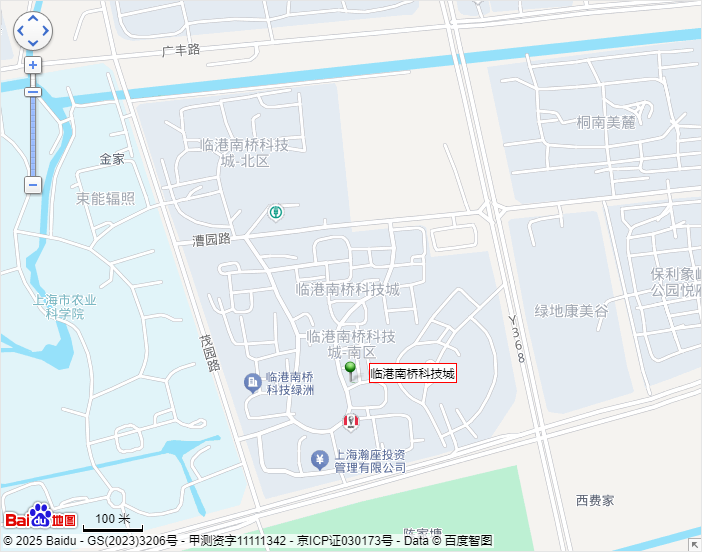Select the 临港南桥科技绿洲 parking POI
Viewport: 704px width, 555px height.
pos(253,382)
